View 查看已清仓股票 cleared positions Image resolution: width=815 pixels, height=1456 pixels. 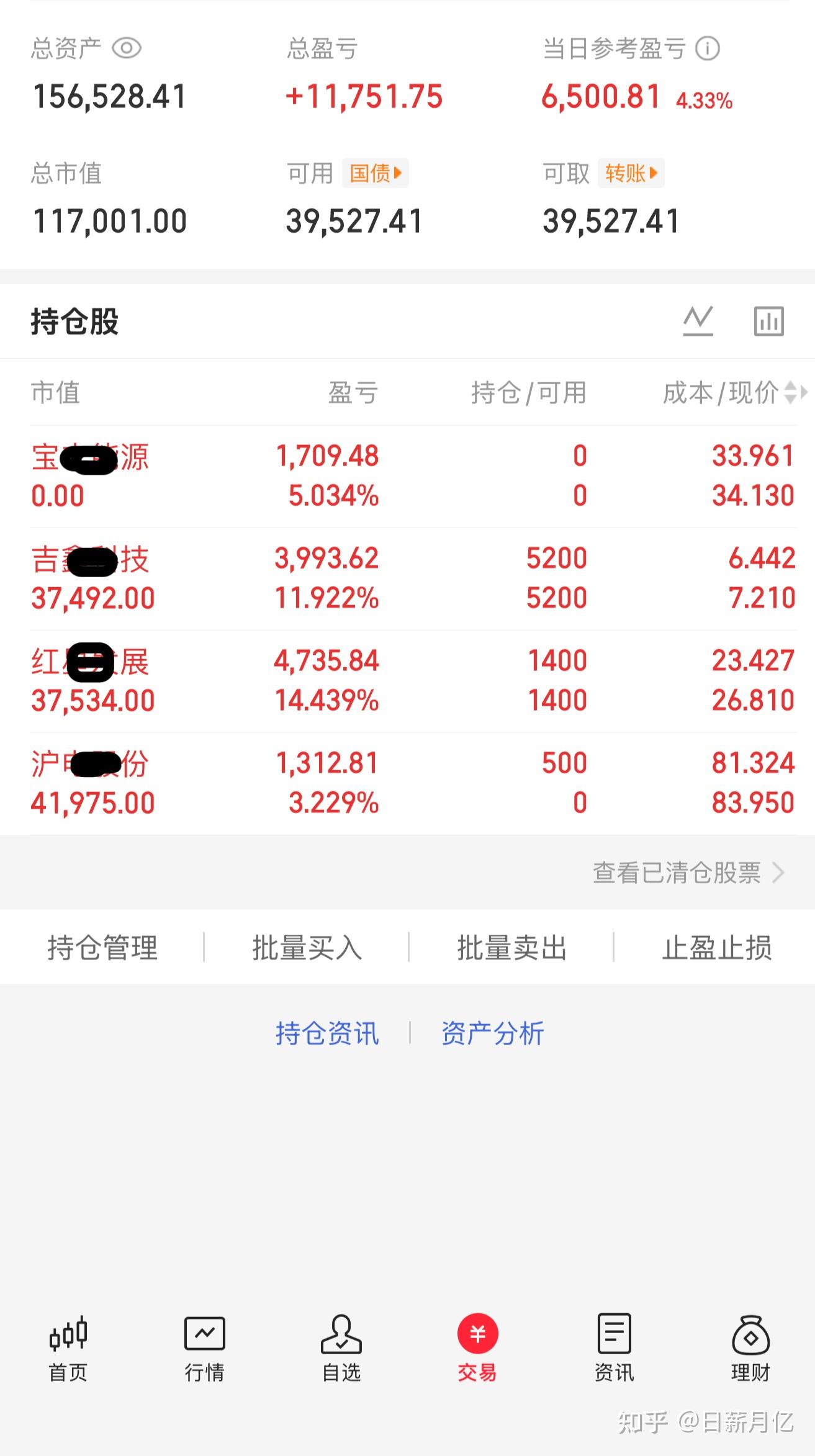click(x=688, y=873)
